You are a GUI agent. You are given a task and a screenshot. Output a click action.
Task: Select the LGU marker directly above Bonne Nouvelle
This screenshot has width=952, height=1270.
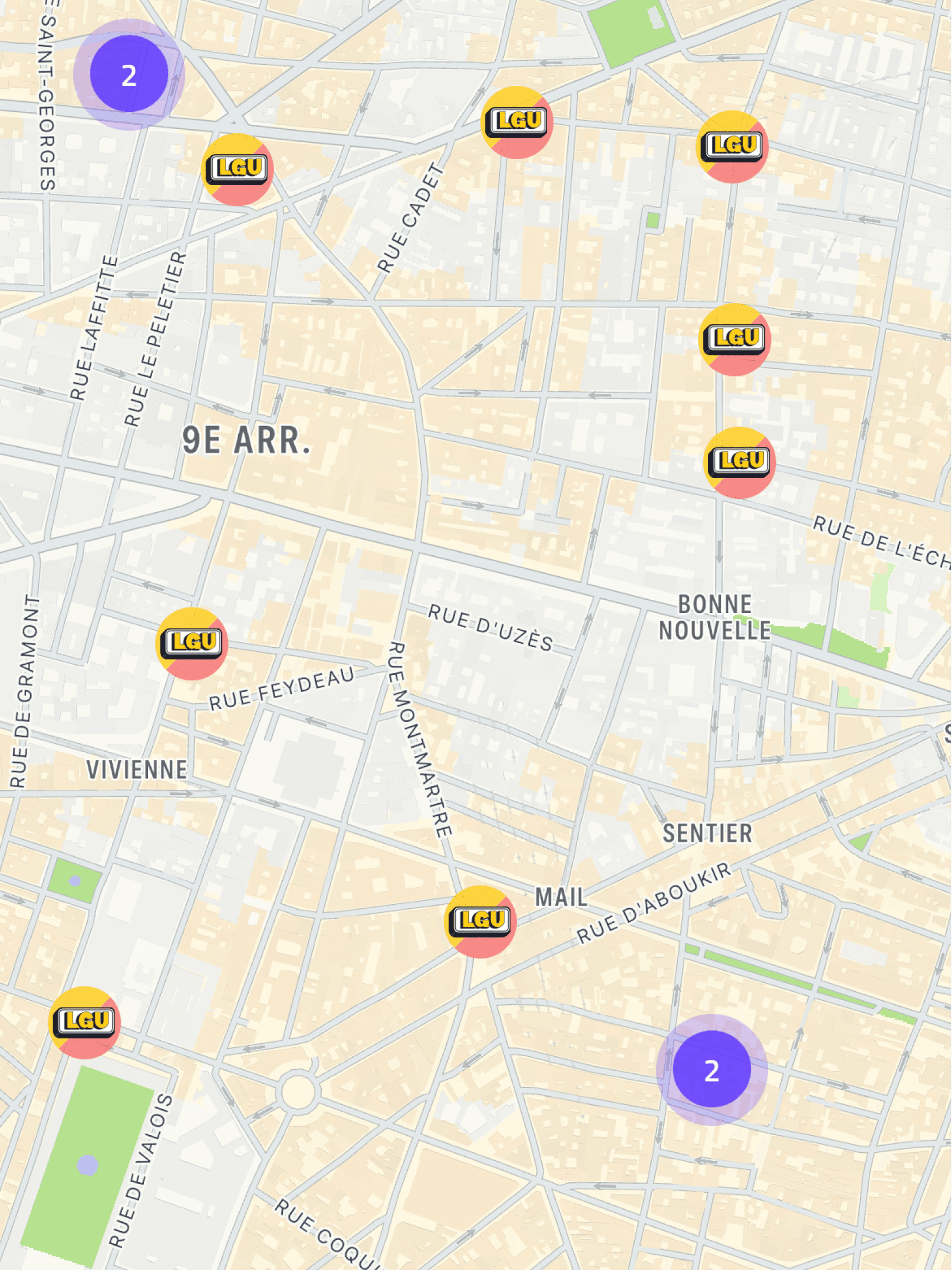tap(739, 462)
